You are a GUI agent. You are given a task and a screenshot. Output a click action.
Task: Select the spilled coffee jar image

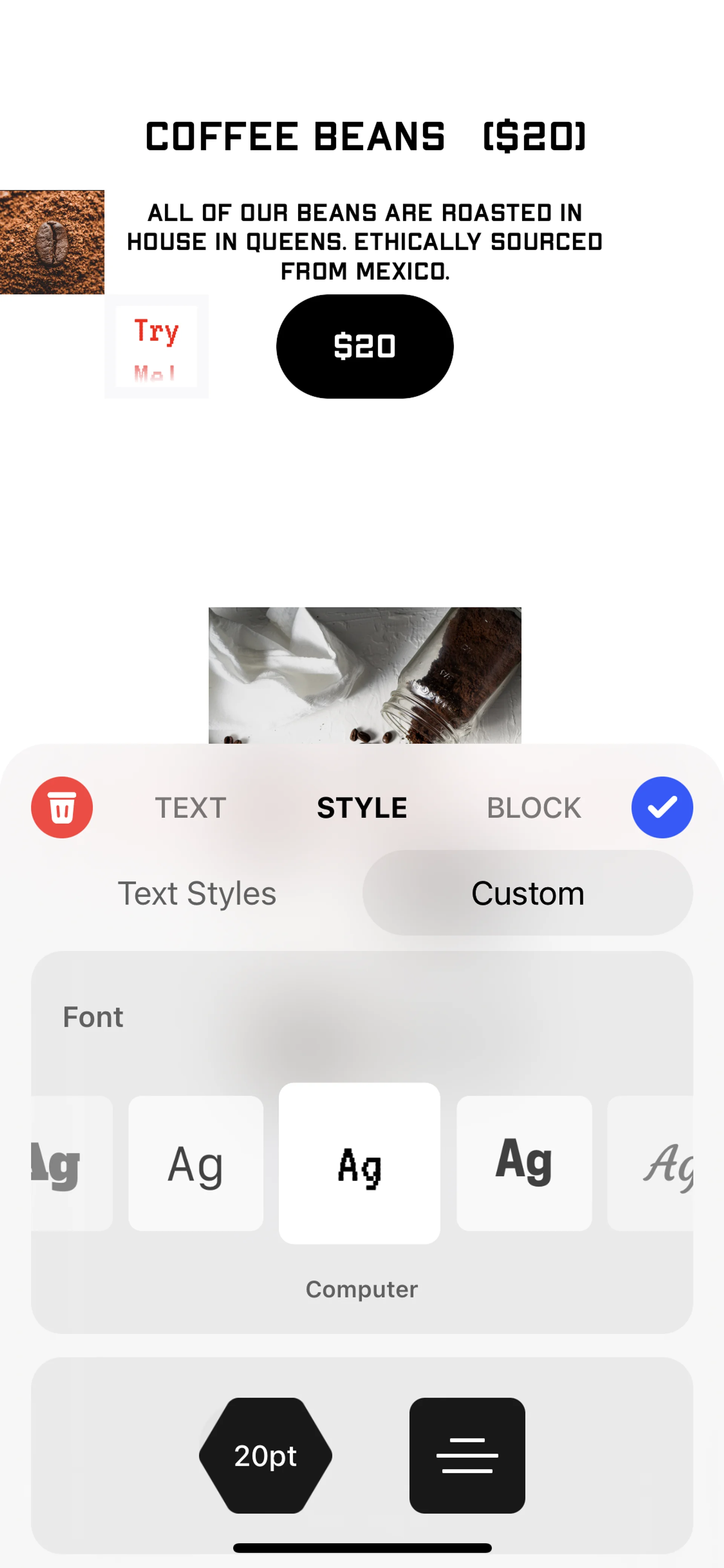click(x=364, y=674)
